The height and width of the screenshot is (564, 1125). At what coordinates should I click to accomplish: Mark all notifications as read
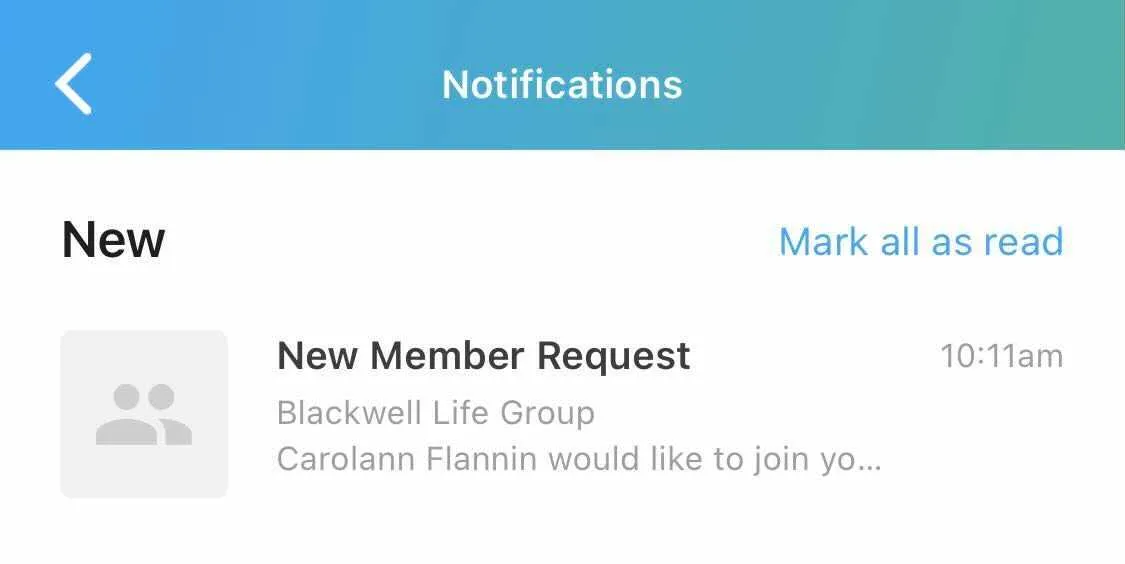pyautogui.click(x=920, y=242)
